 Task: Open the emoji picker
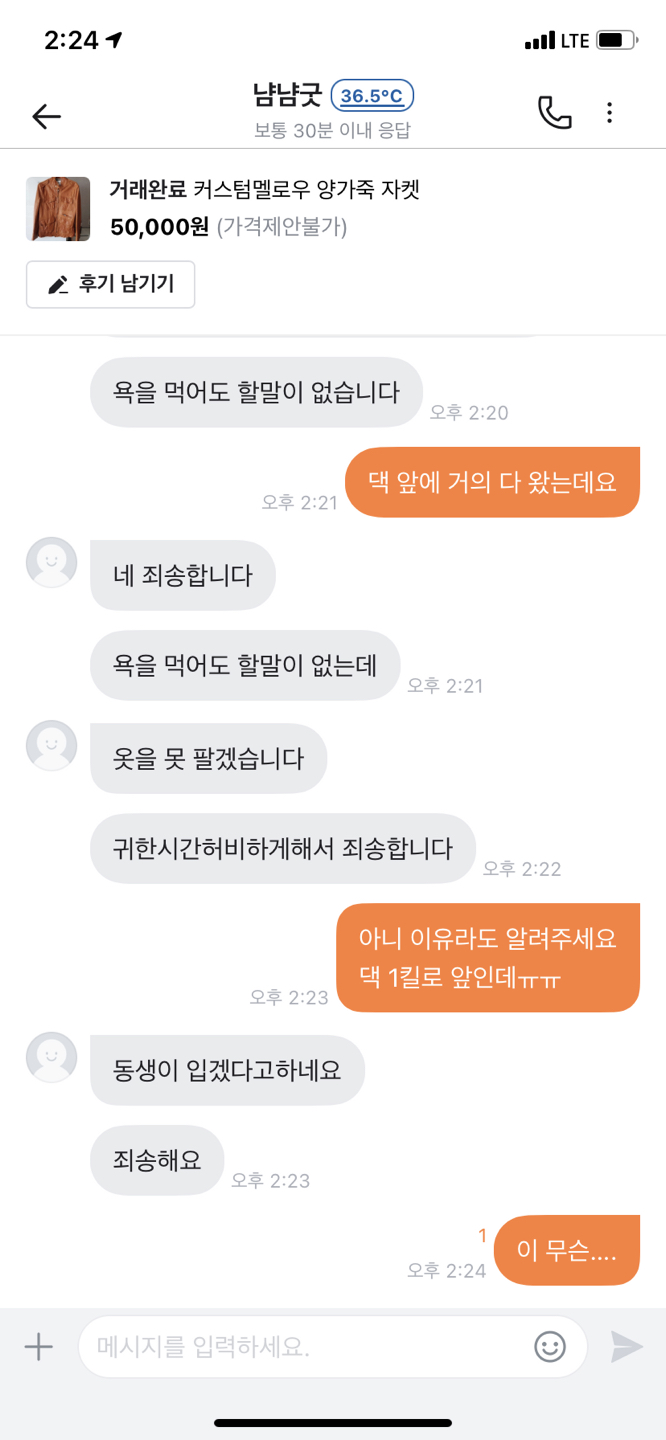[550, 1346]
